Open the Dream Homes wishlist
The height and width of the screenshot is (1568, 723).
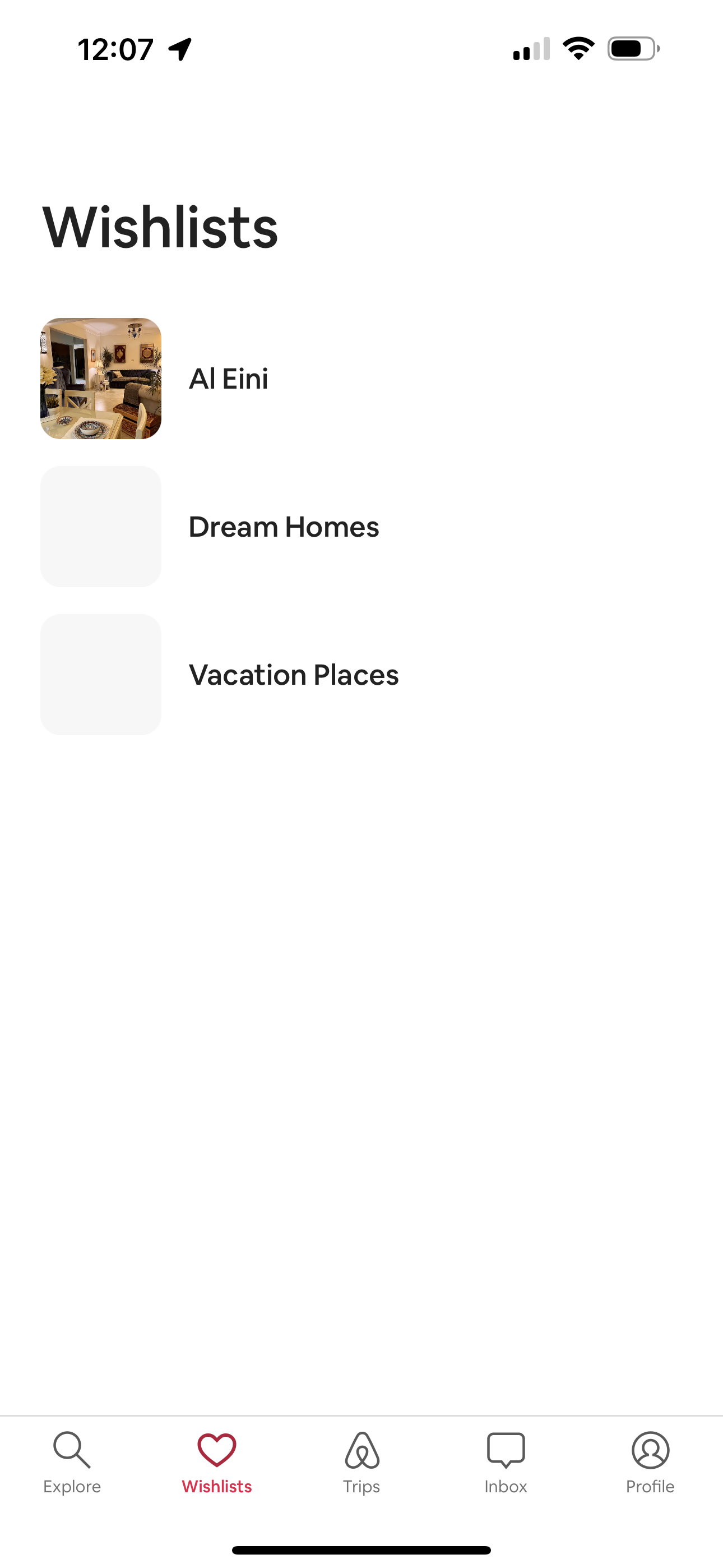pyautogui.click(x=284, y=527)
